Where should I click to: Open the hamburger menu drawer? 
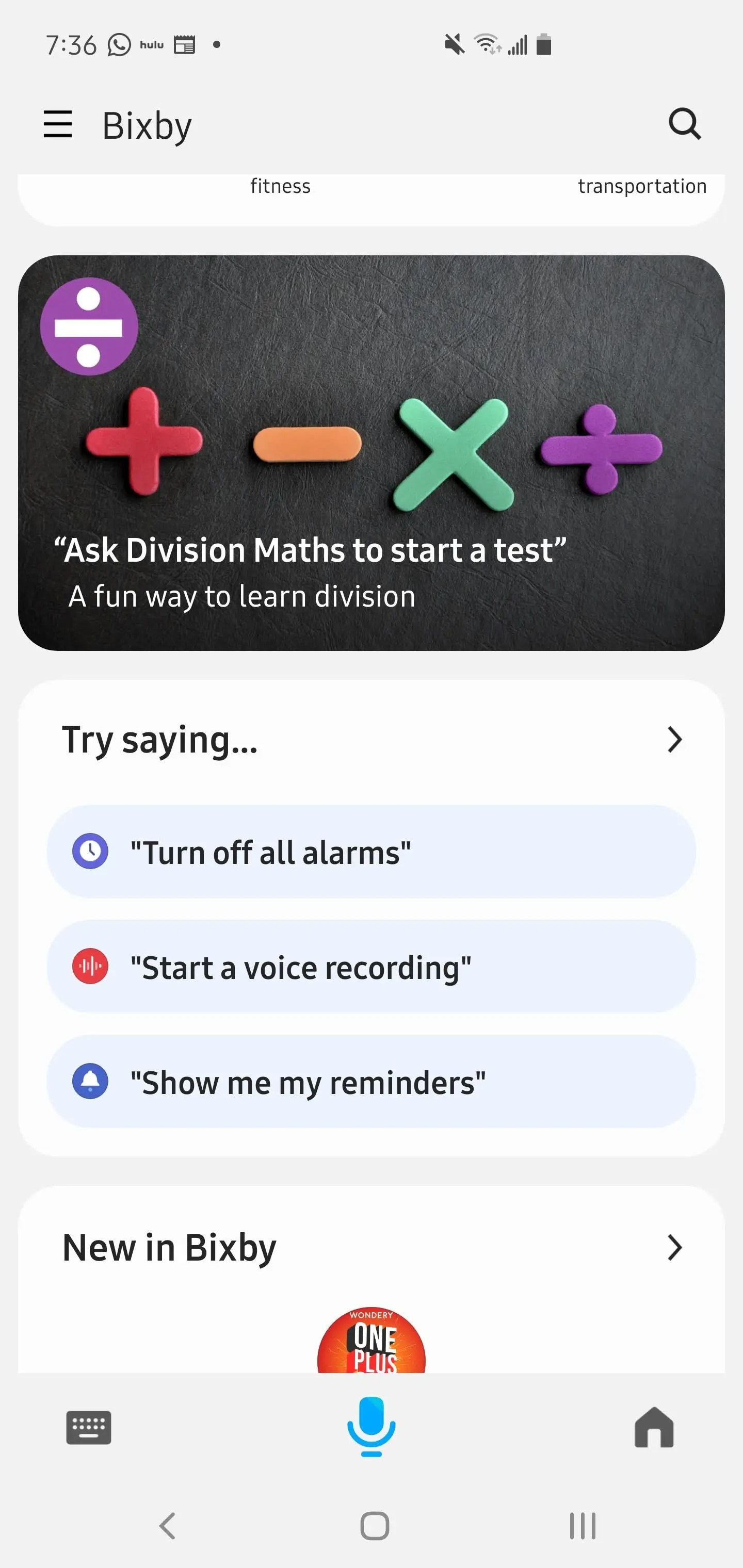click(58, 124)
